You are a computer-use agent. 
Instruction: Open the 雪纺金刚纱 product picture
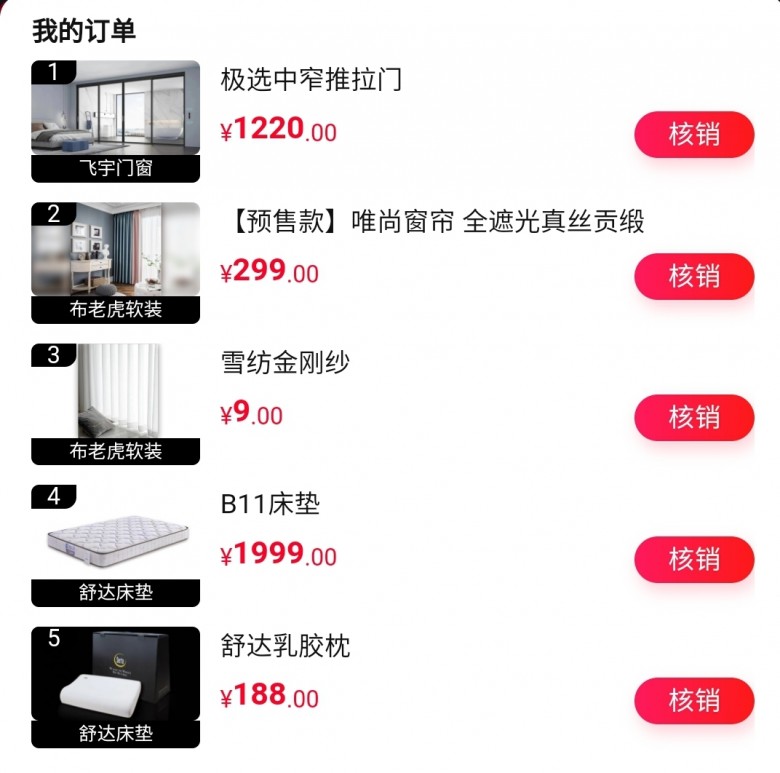[116, 393]
